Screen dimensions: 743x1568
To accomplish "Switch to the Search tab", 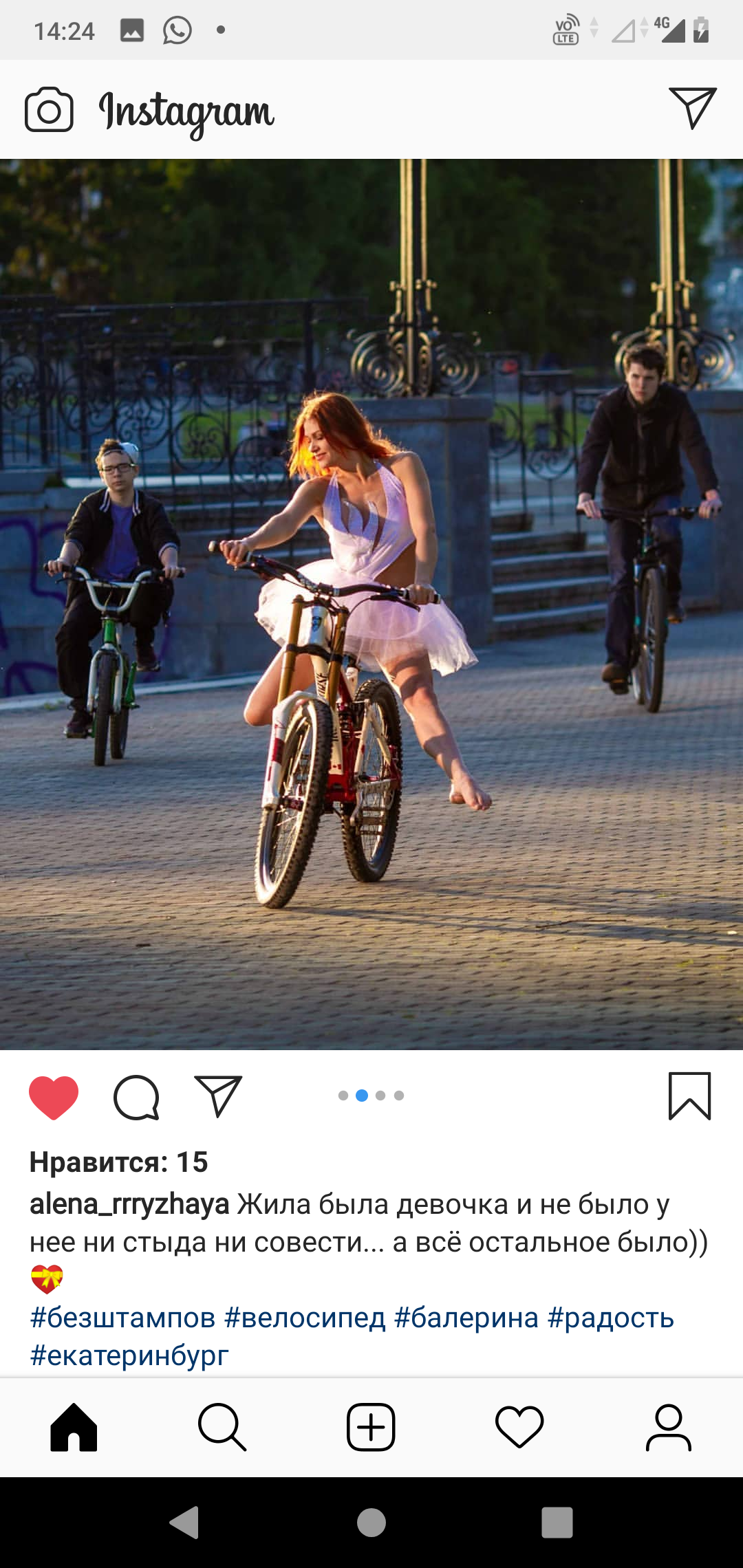I will [x=222, y=1427].
